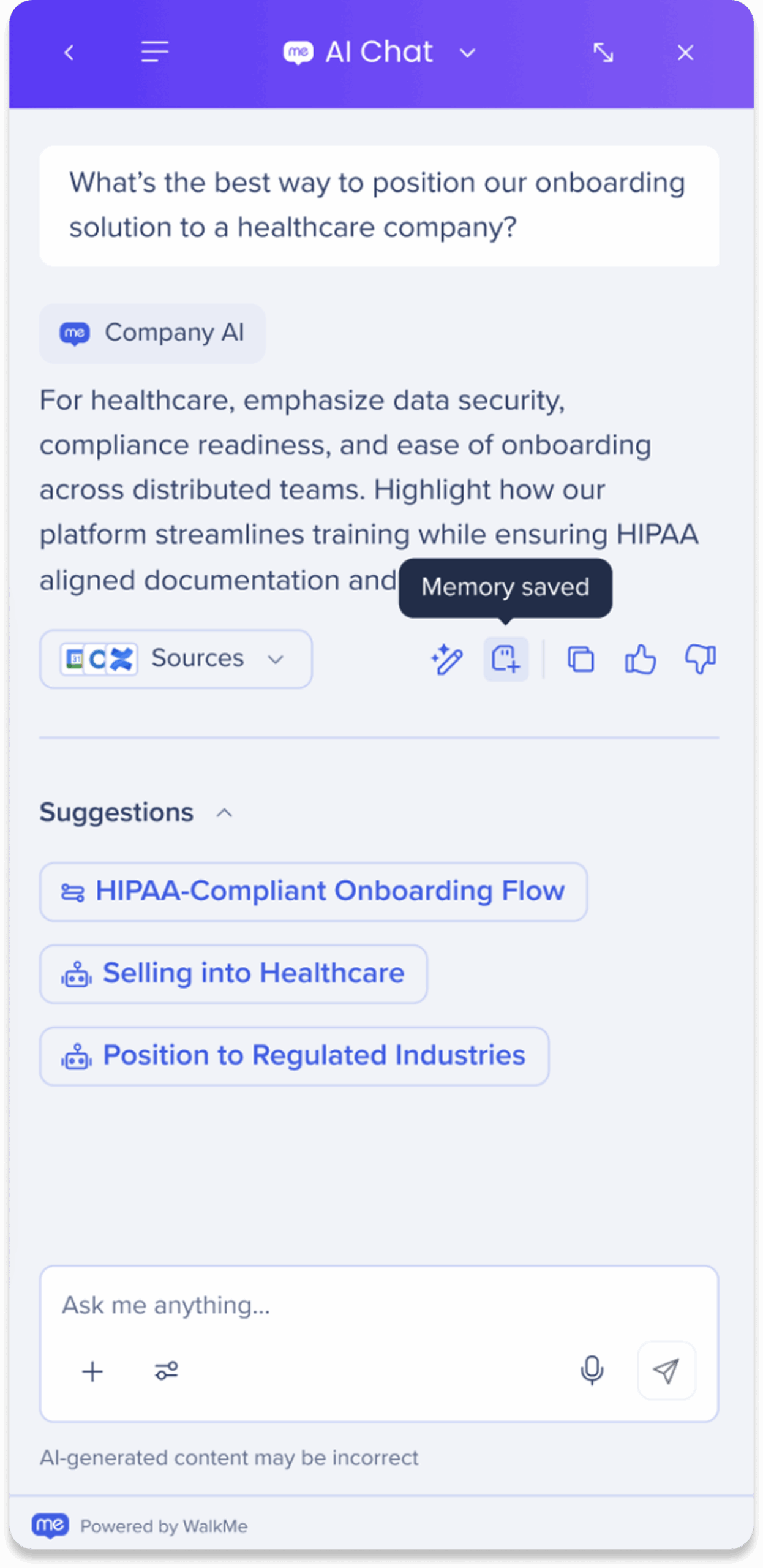Screen dimensions: 763x1568
Task: Select HIPAA-Compliant Onboarding Flow suggestion
Action: click(314, 891)
